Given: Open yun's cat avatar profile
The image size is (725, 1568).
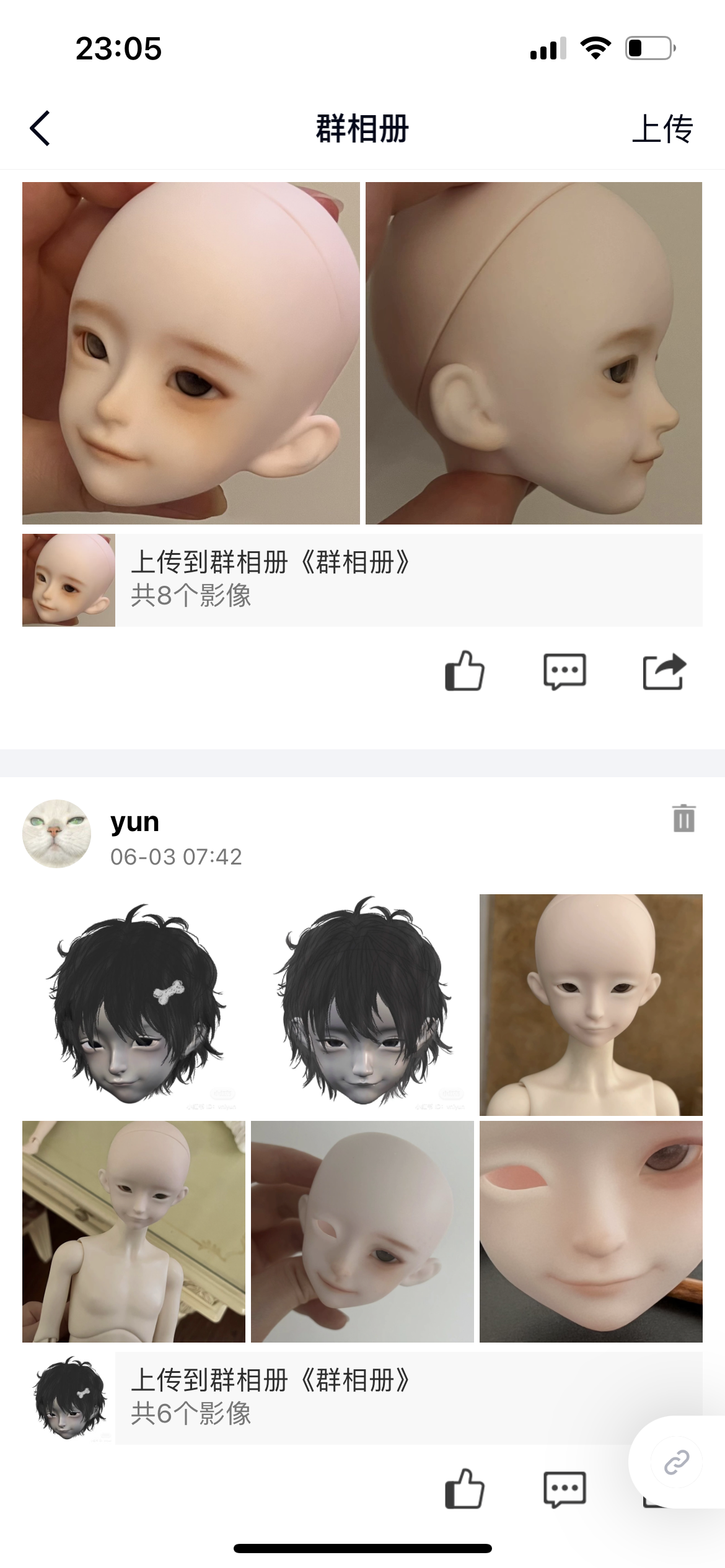Looking at the screenshot, I should click(x=56, y=834).
